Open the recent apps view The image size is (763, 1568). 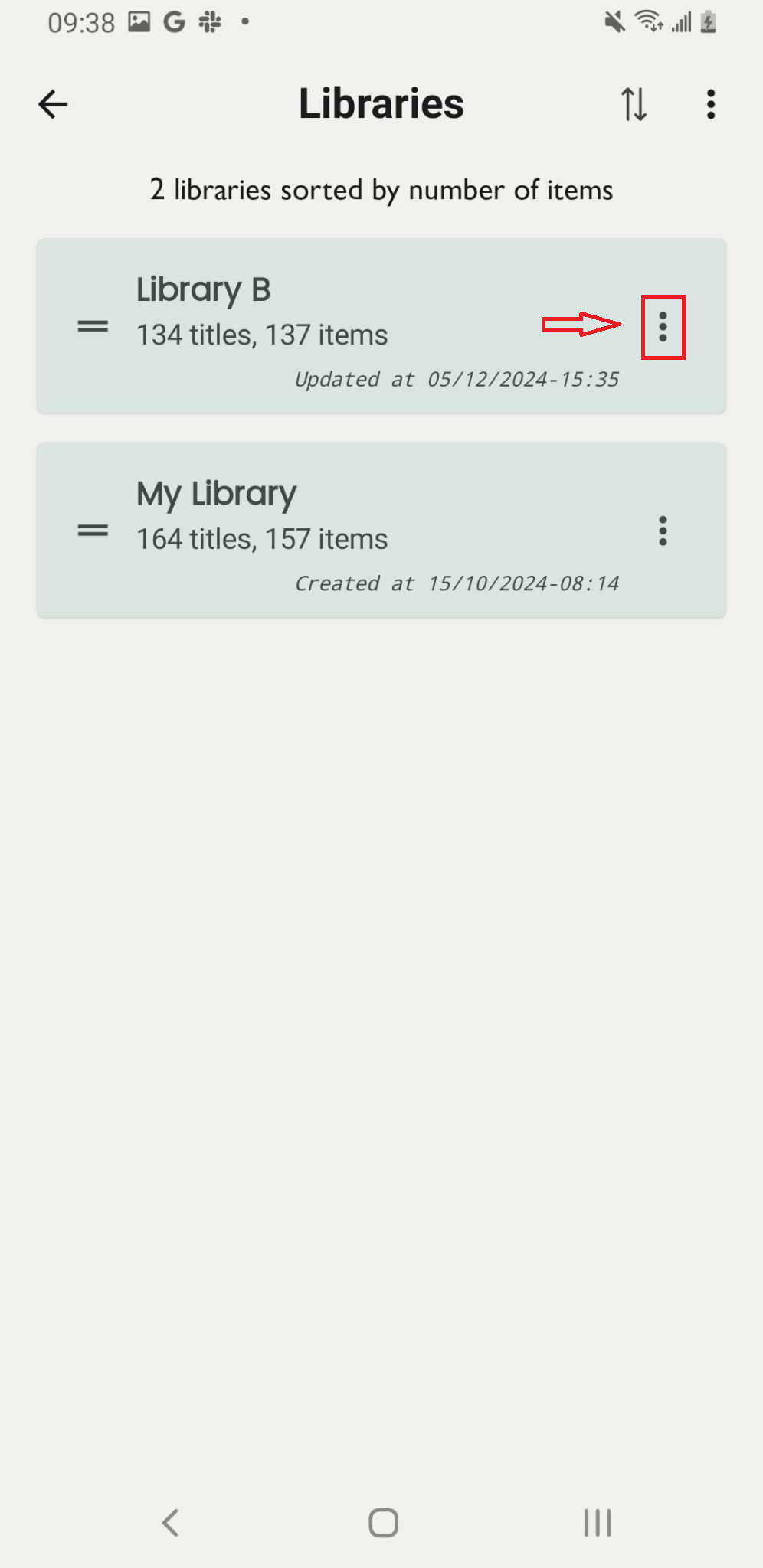598,1522
